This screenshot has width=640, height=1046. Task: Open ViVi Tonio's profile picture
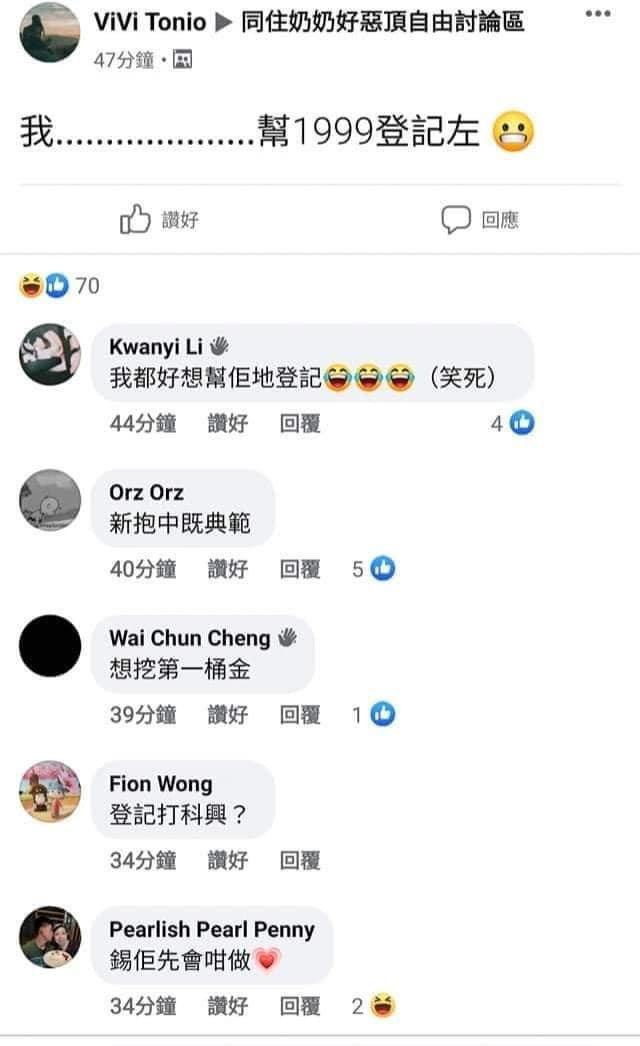pos(49,32)
